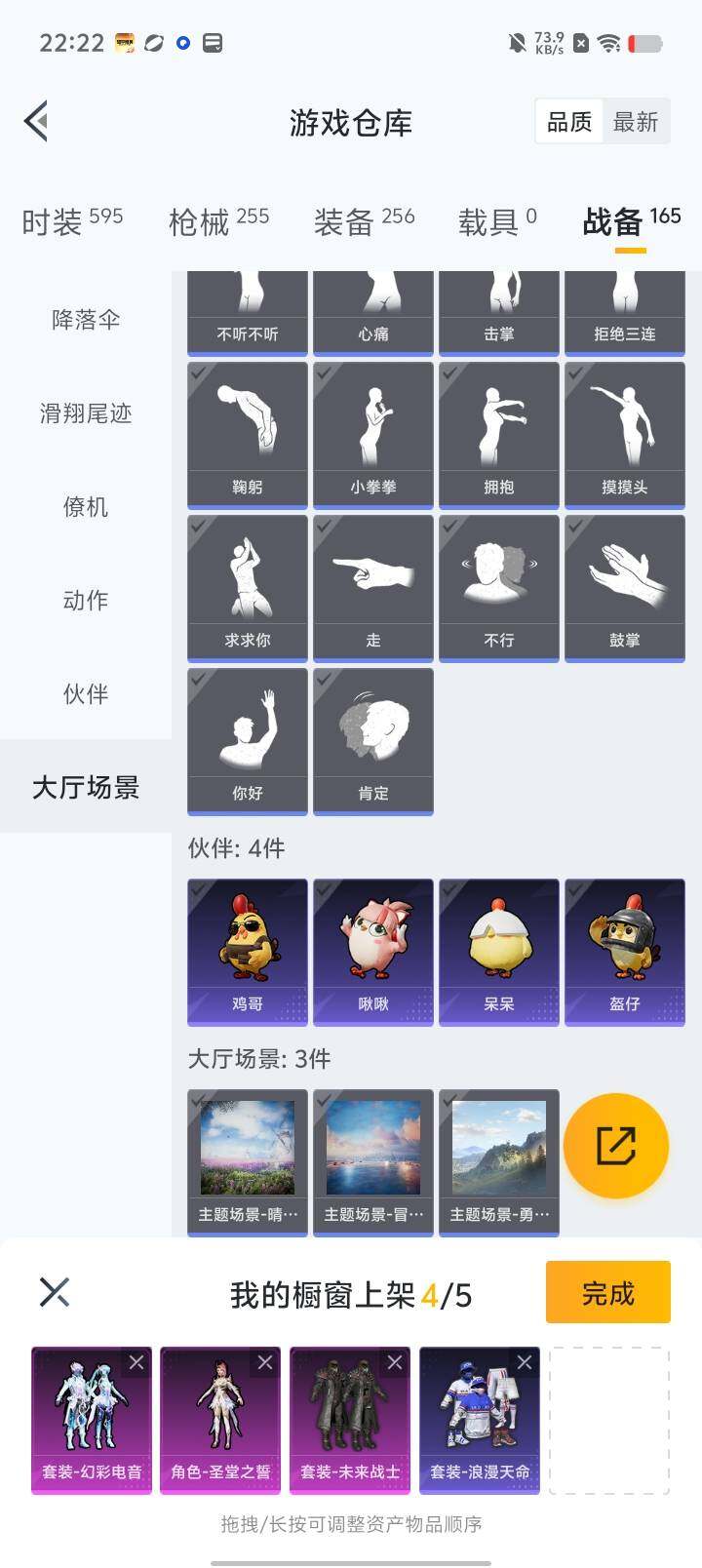Switch to the 载具 tab
Screen dimensions: 702x1568
point(497,221)
